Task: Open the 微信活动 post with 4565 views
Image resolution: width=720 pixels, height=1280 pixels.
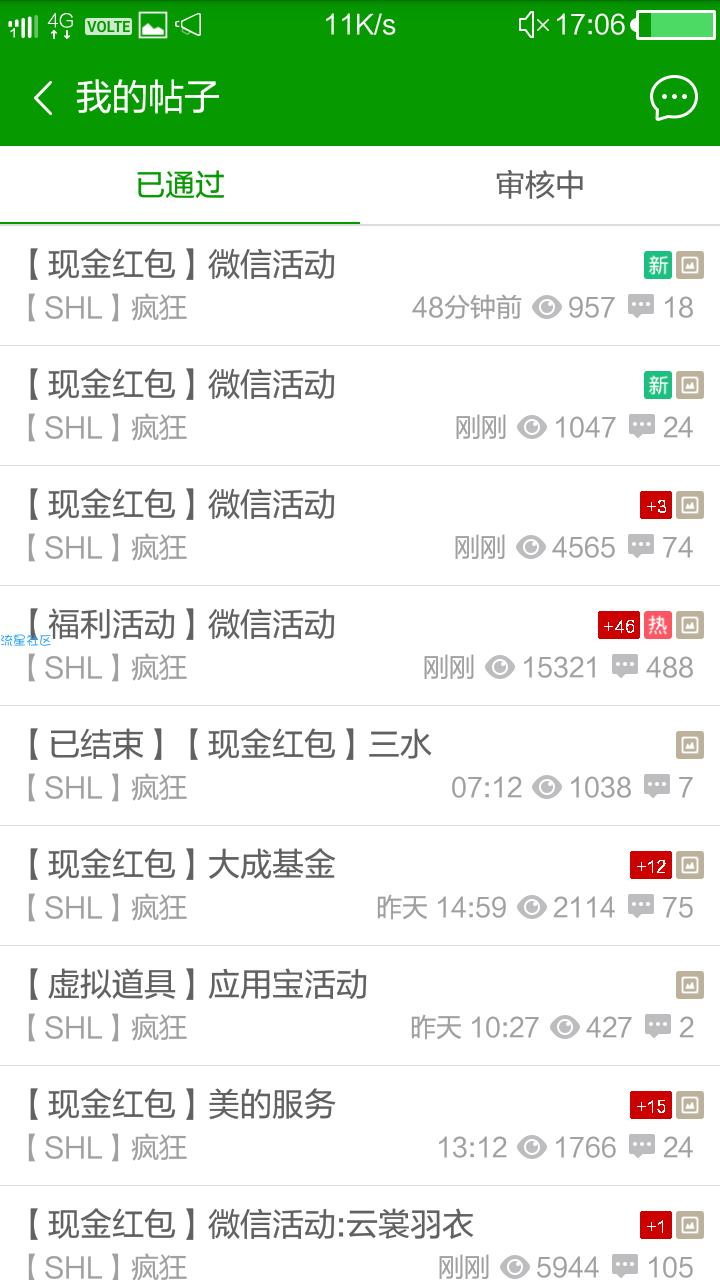Action: pos(360,526)
